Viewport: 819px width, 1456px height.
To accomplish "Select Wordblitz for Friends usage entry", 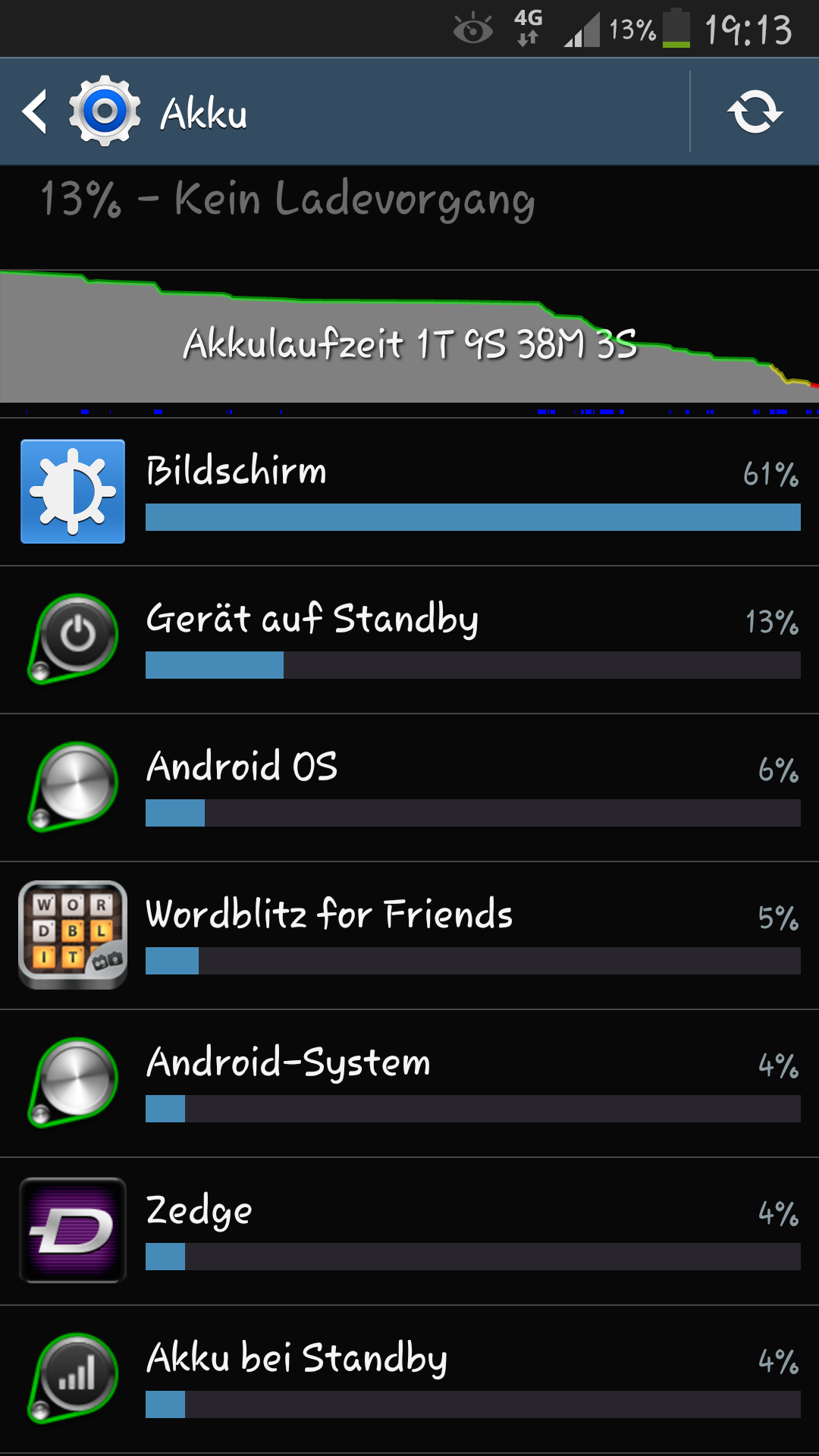I will 409,936.
